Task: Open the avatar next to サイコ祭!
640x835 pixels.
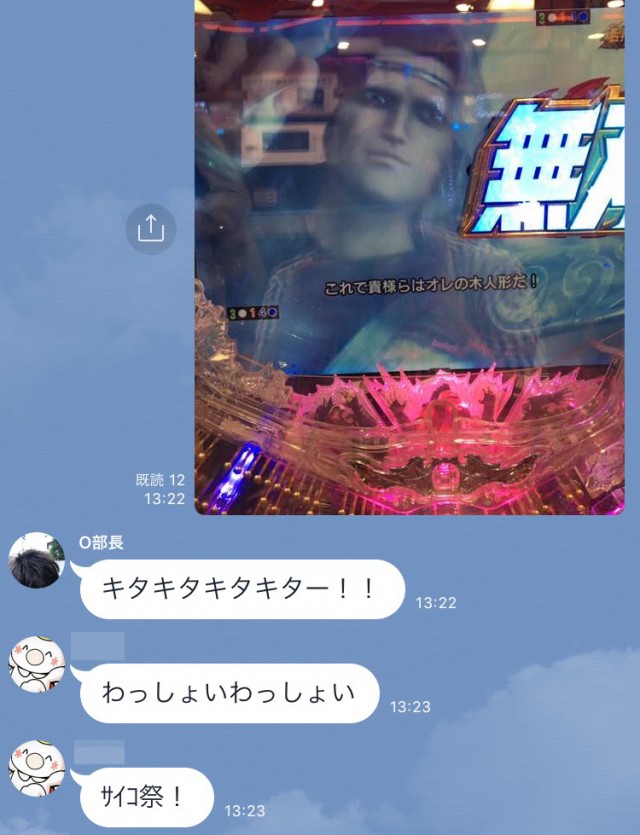Action: [37, 768]
